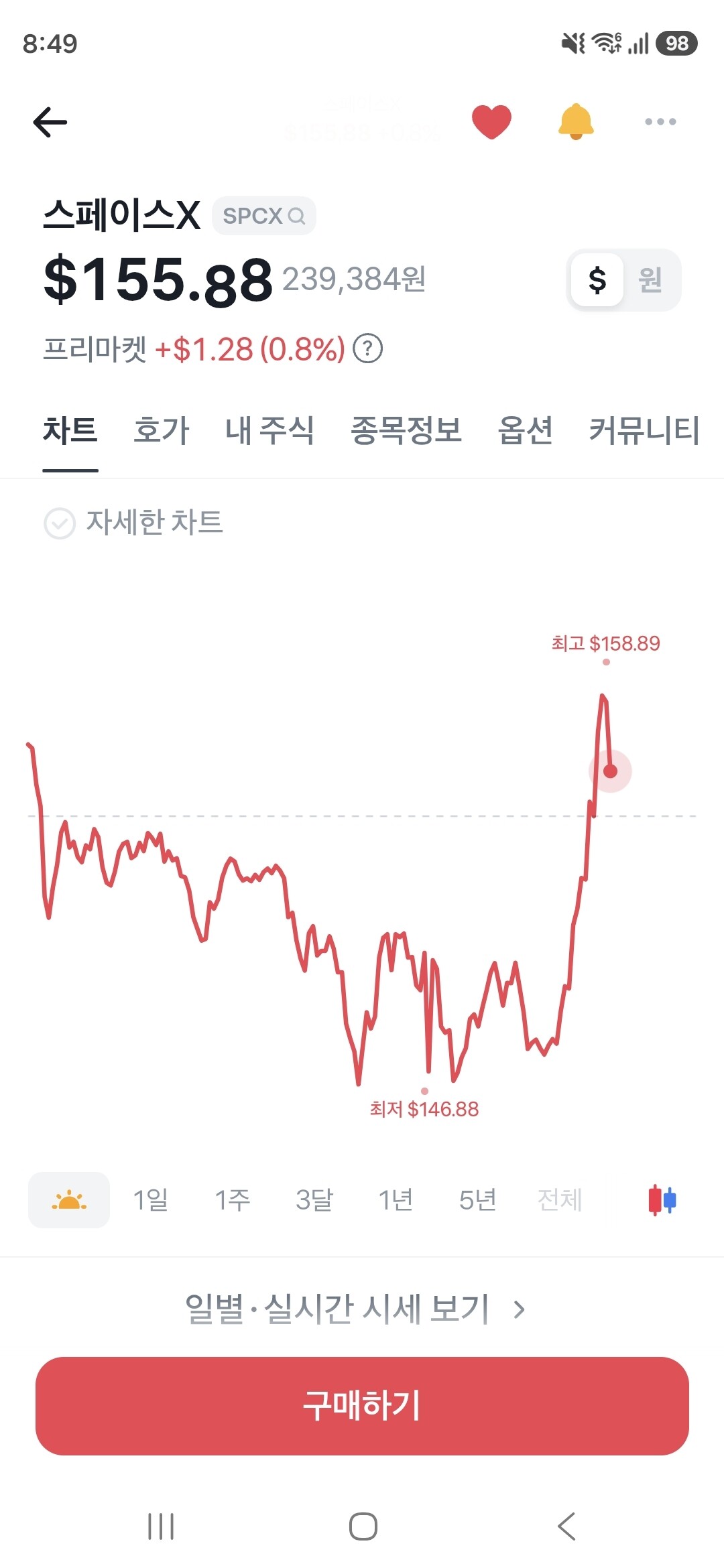
Task: Open the 옵션 tab
Action: coord(526,430)
